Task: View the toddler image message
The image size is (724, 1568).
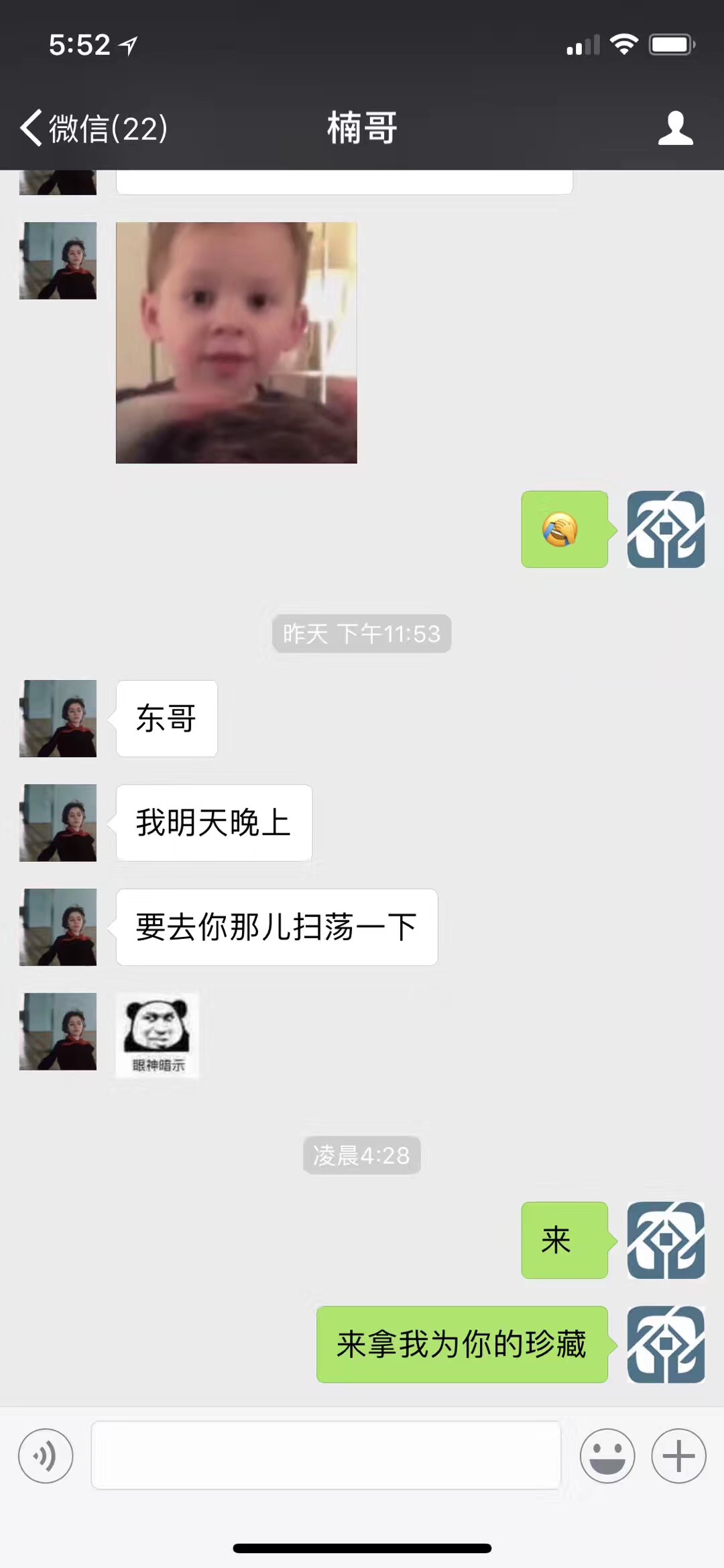Action: (236, 343)
